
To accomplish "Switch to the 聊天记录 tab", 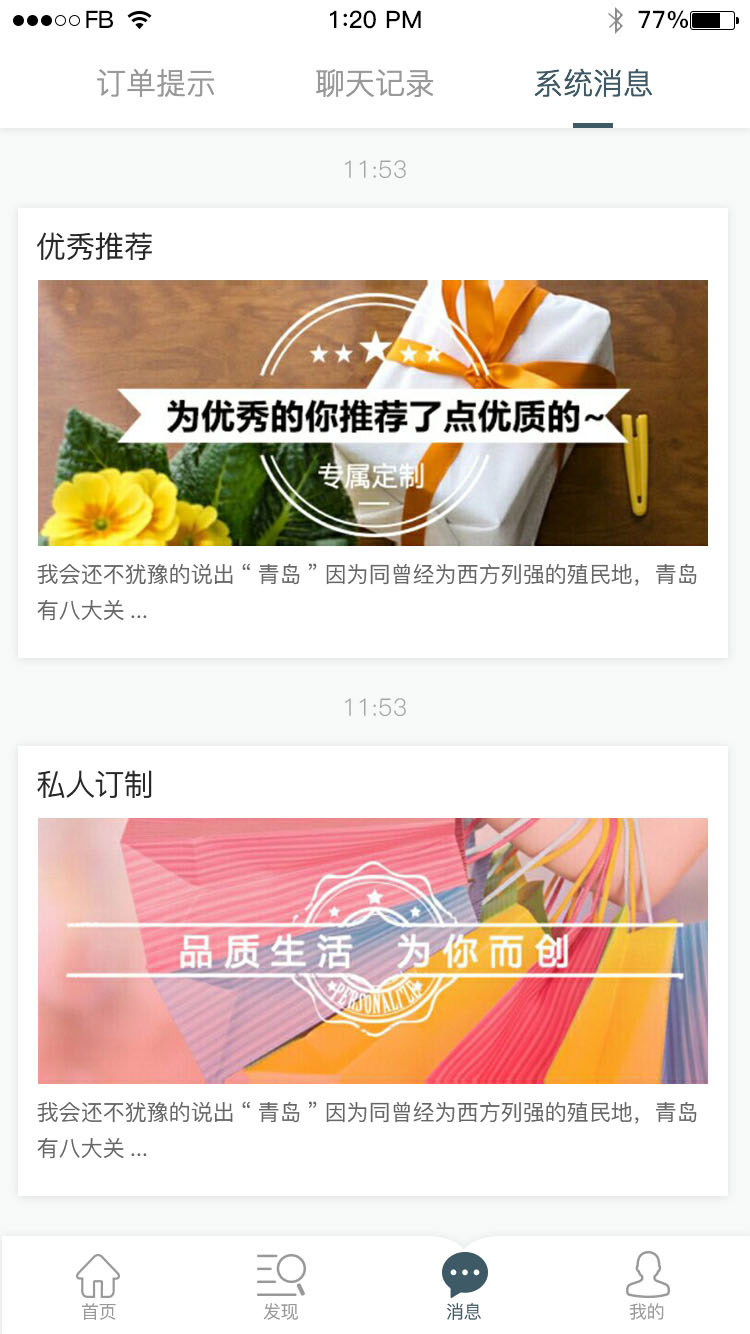I will coord(375,84).
